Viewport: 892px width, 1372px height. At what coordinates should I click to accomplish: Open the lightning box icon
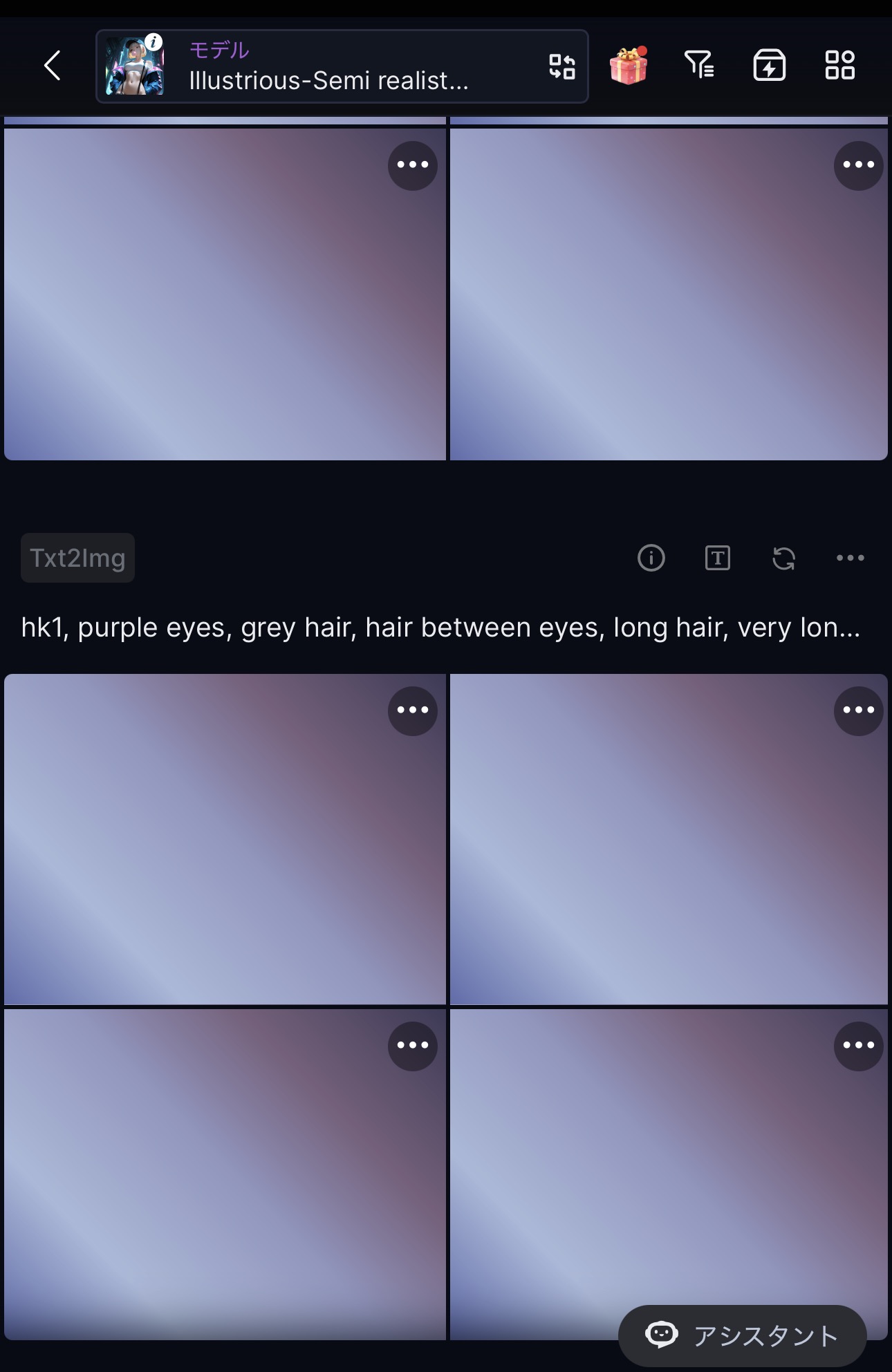pos(769,66)
